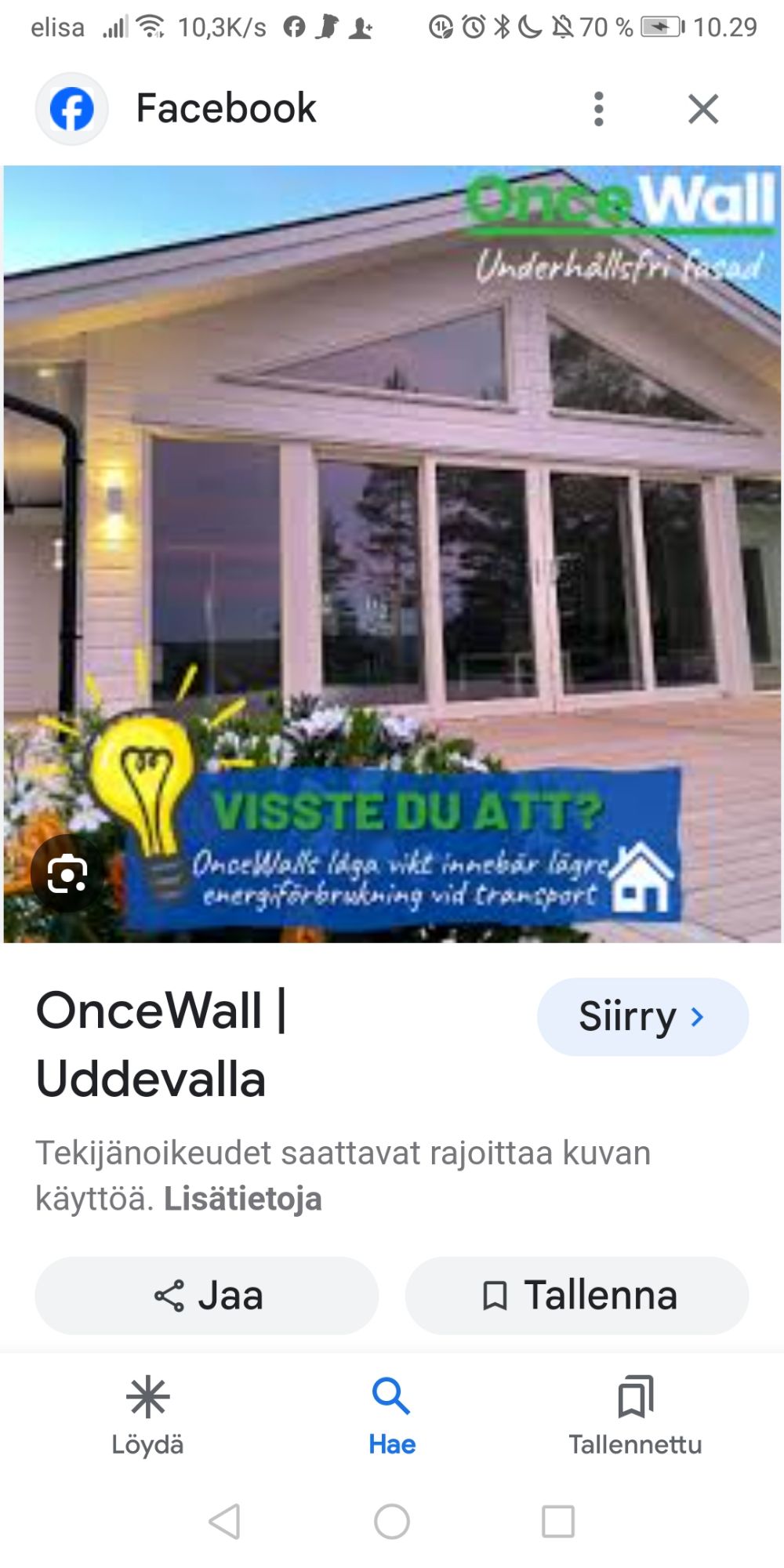Share this image with Jaa
Viewport: 784px width, 1568px height.
click(x=207, y=1295)
